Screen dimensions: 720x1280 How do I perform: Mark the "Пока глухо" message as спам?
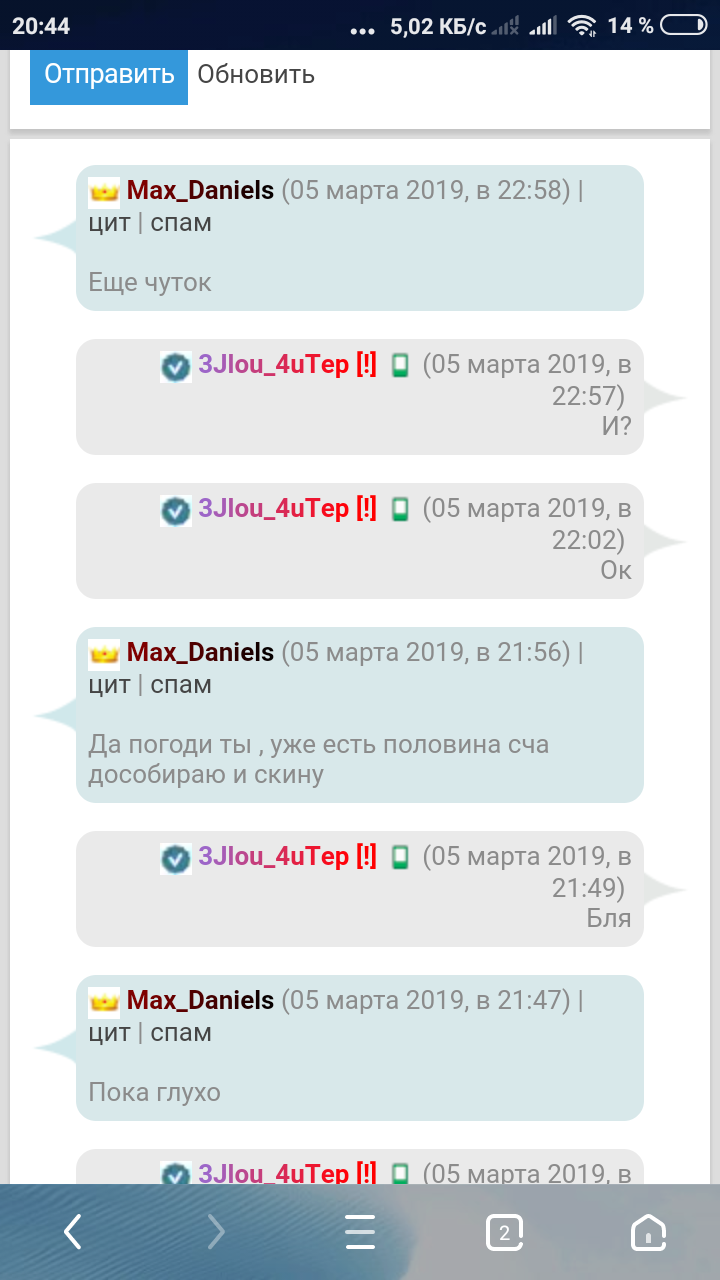[181, 1033]
